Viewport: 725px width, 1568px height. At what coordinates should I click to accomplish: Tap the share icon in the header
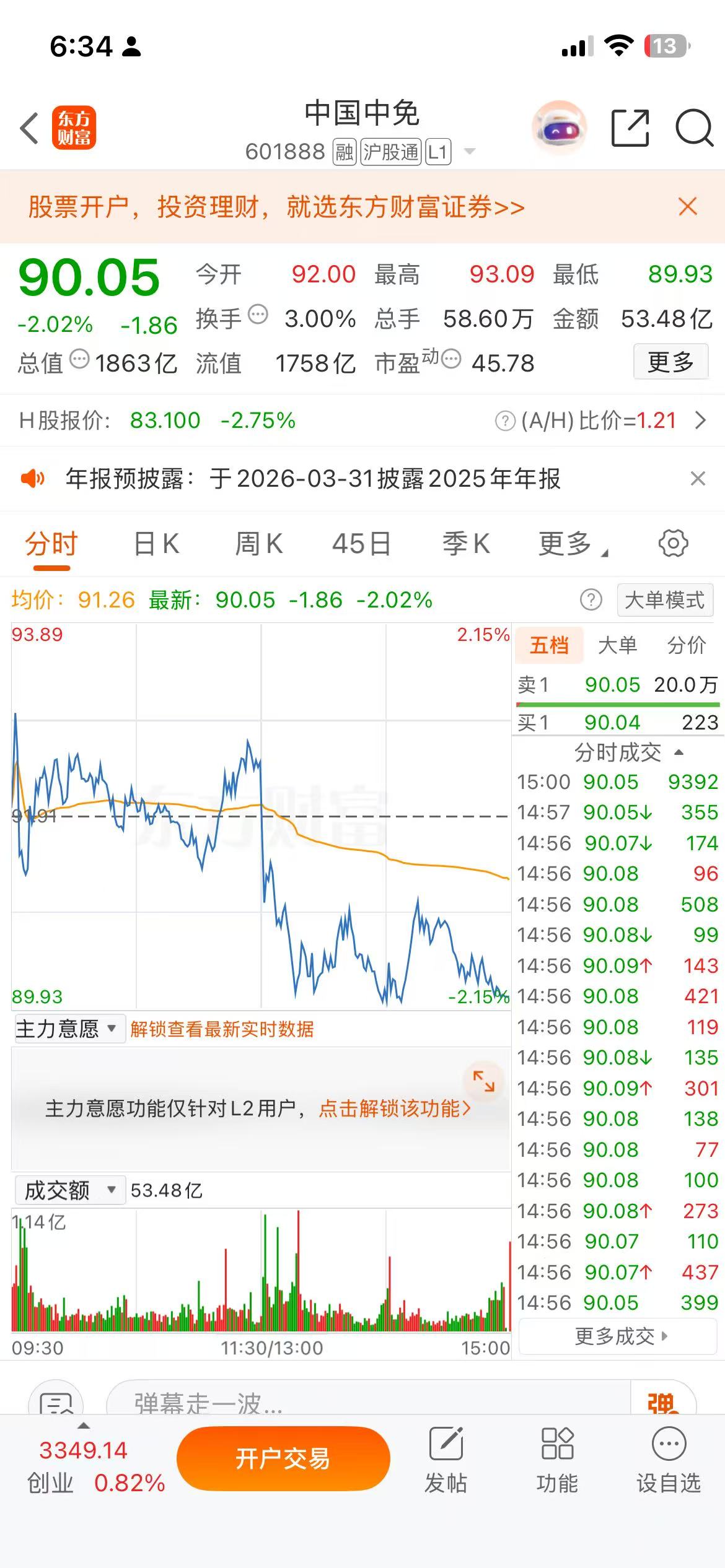[630, 128]
